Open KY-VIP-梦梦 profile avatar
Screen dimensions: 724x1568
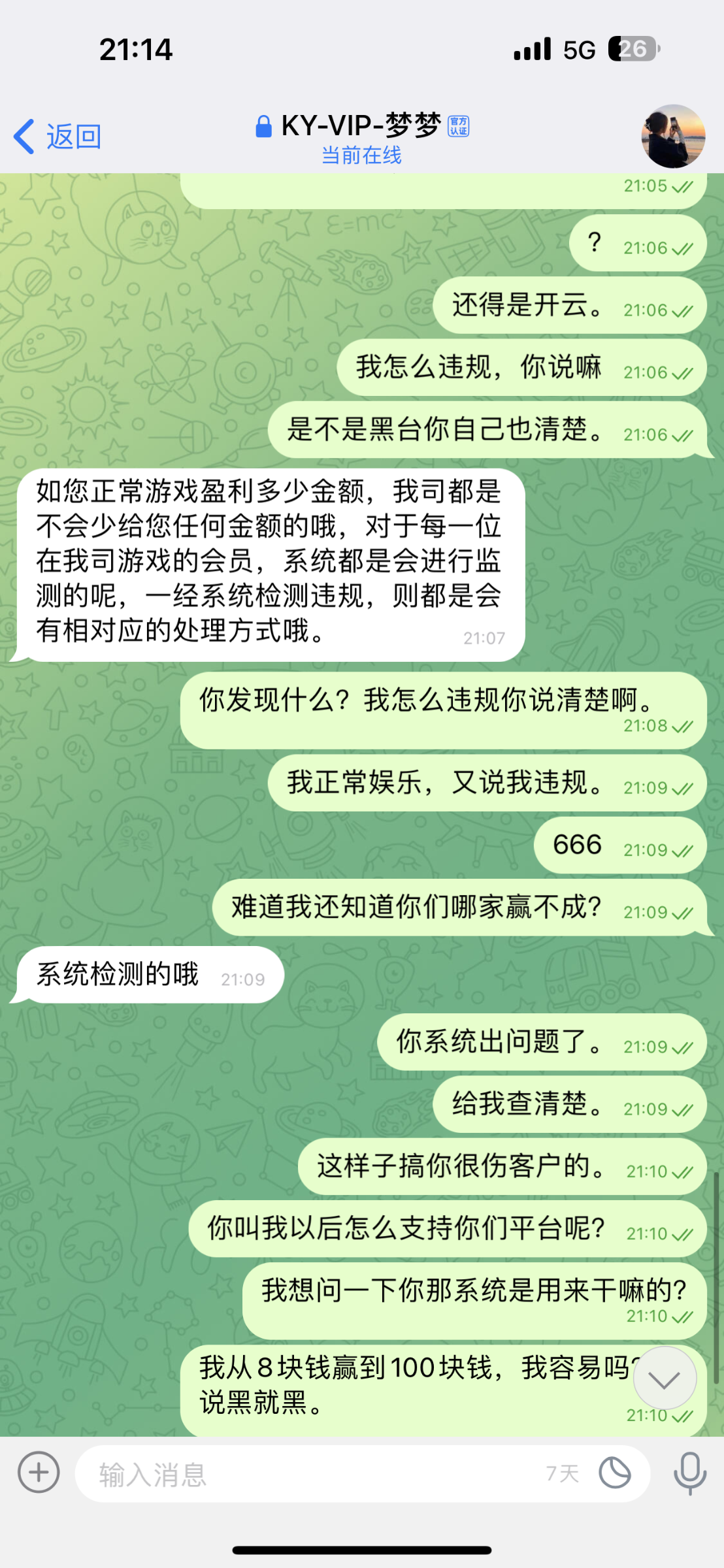(x=673, y=137)
